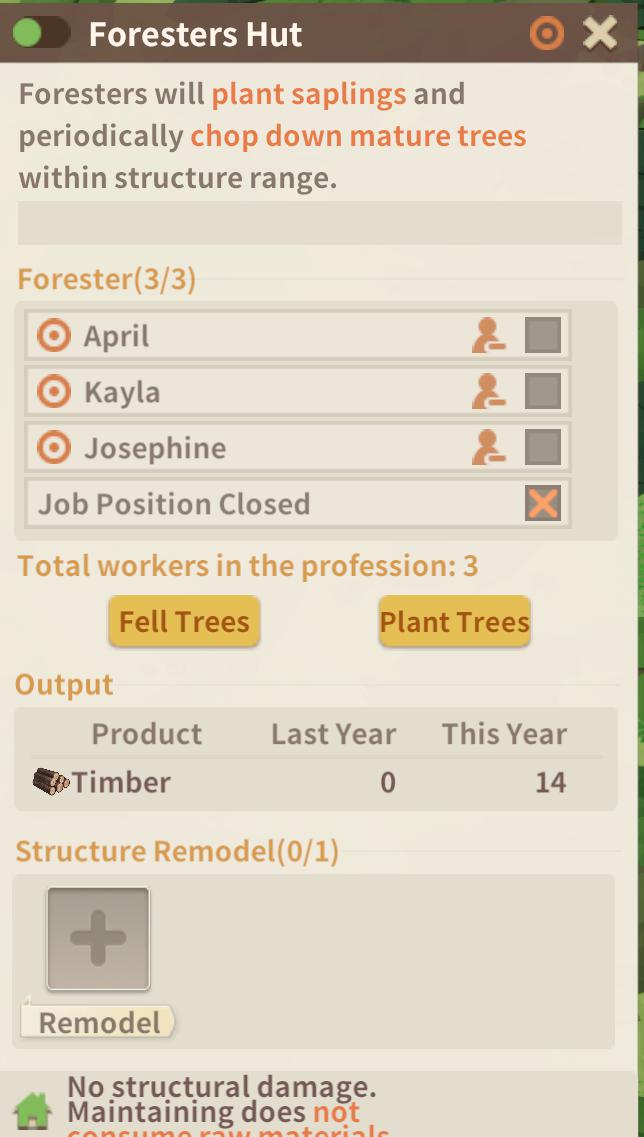Select the Fell Trees button
This screenshot has height=1137, width=644.
184,622
